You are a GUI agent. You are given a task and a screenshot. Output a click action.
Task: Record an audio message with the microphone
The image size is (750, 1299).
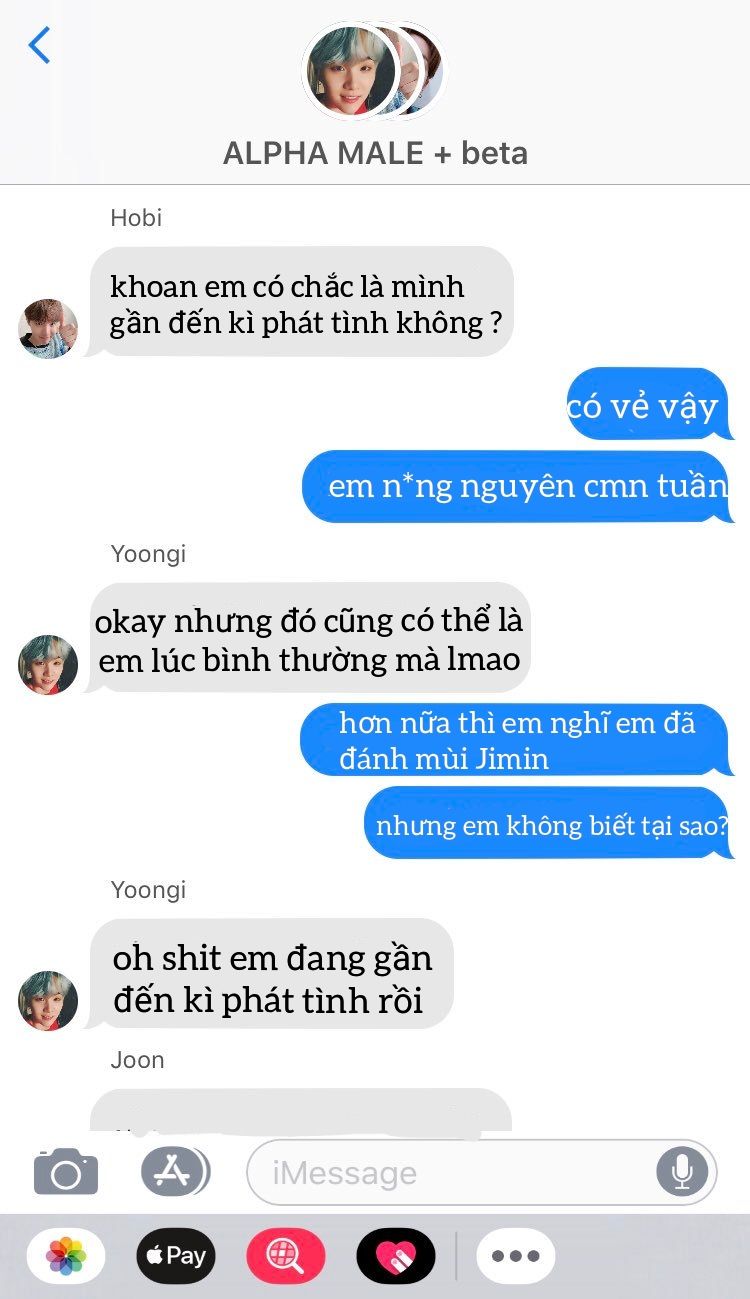point(682,1172)
